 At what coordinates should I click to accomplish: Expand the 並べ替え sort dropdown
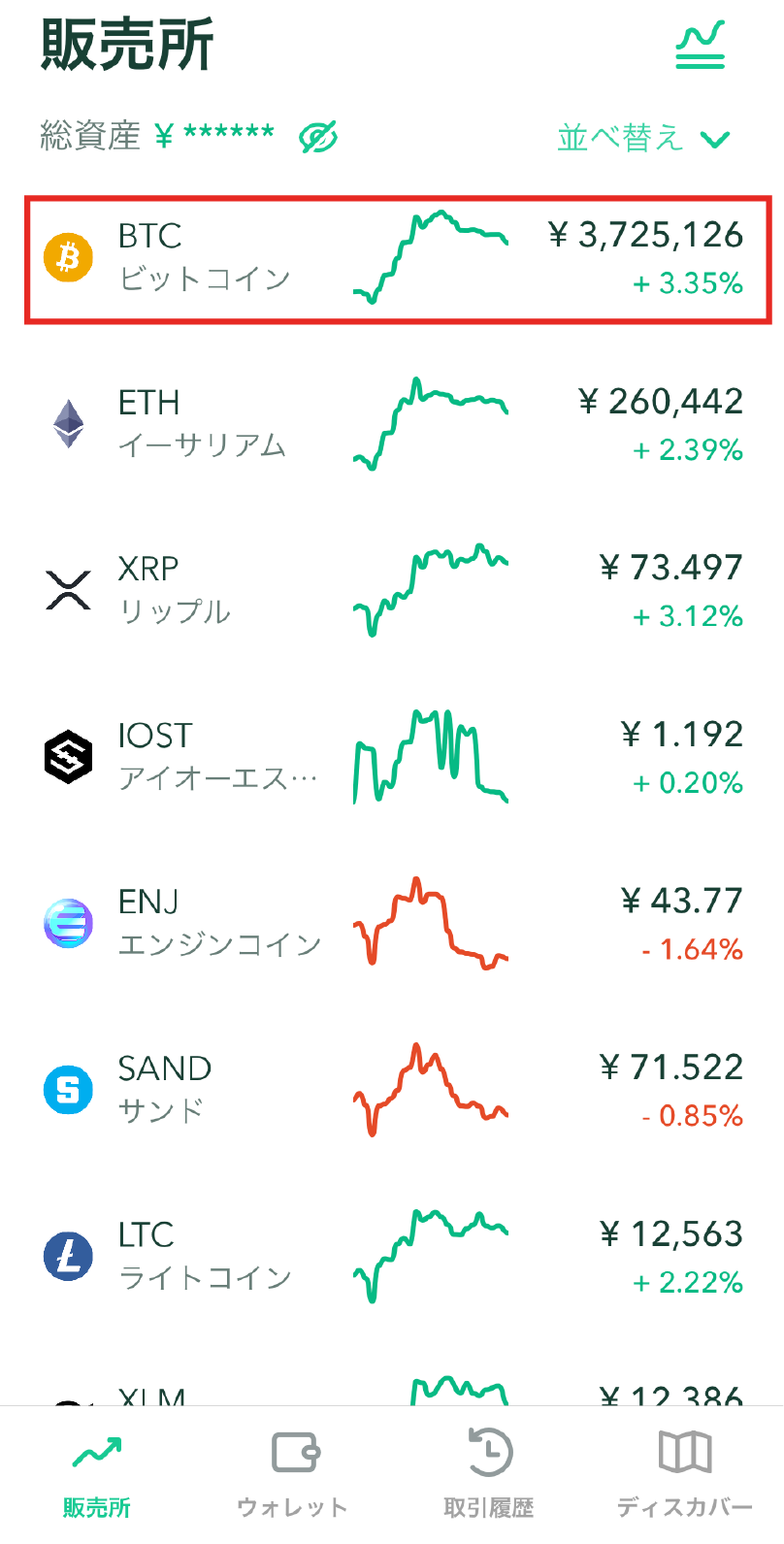(643, 139)
